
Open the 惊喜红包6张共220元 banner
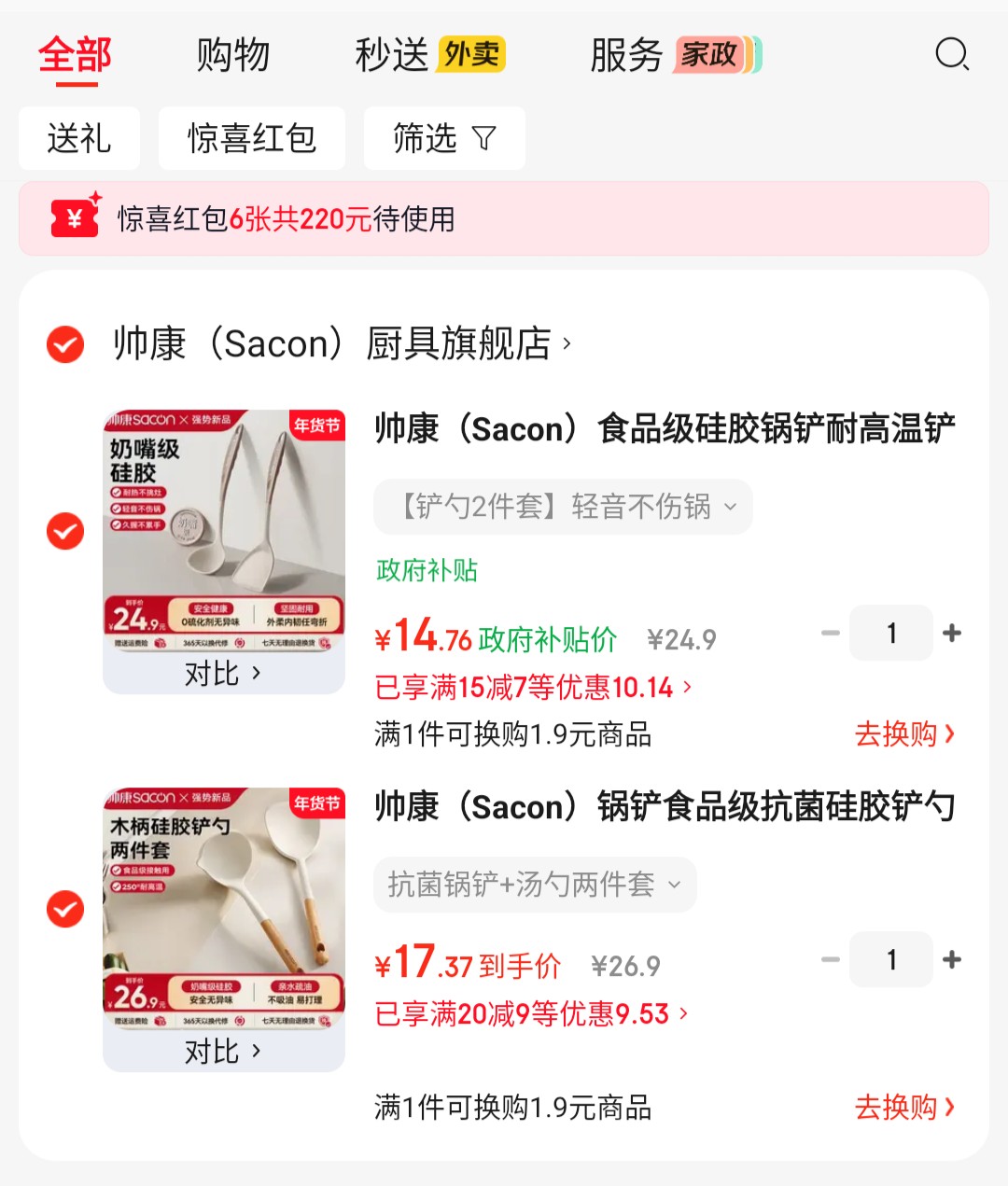point(503,219)
